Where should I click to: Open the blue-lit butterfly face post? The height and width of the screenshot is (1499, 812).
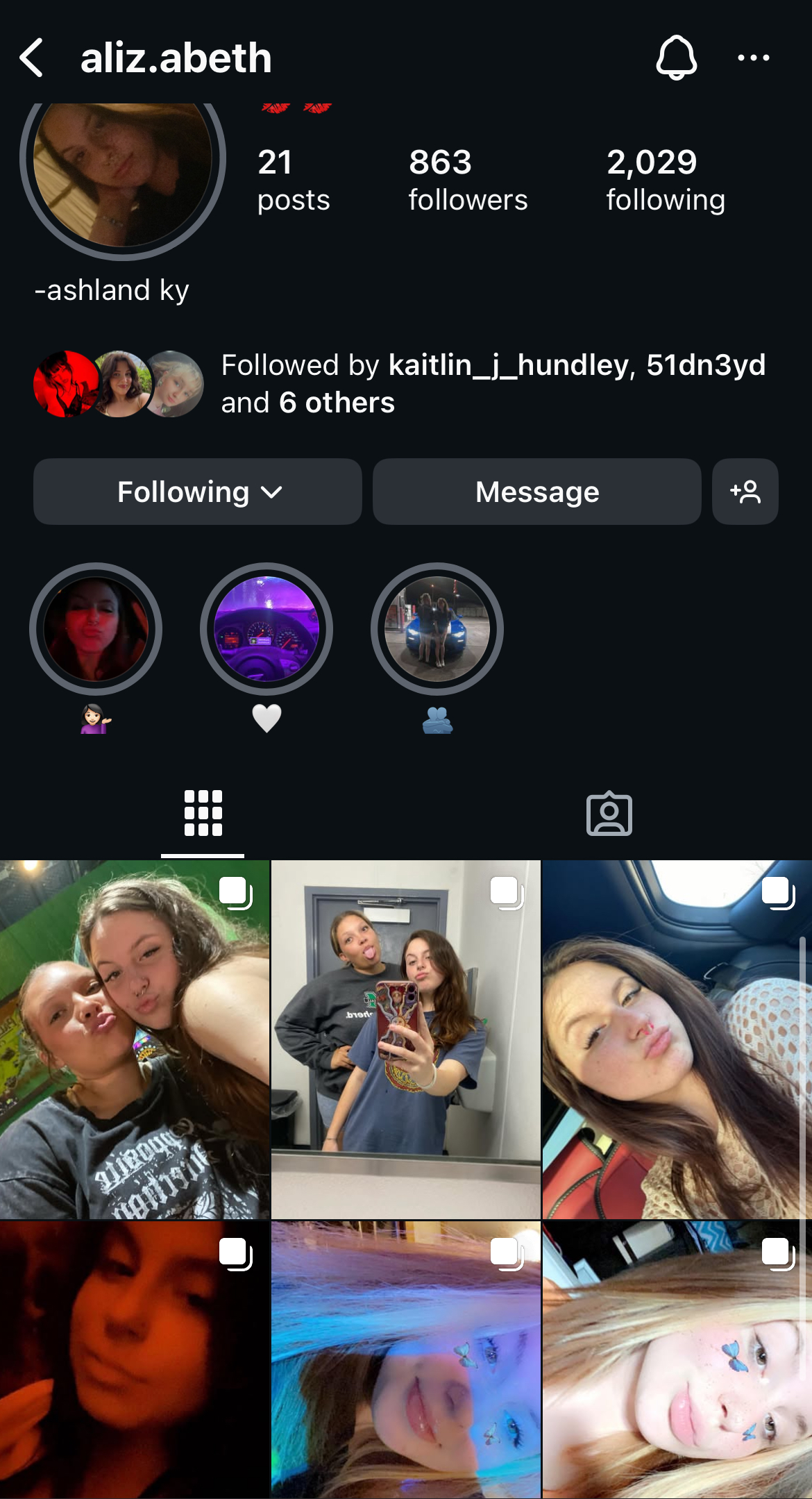405,1359
